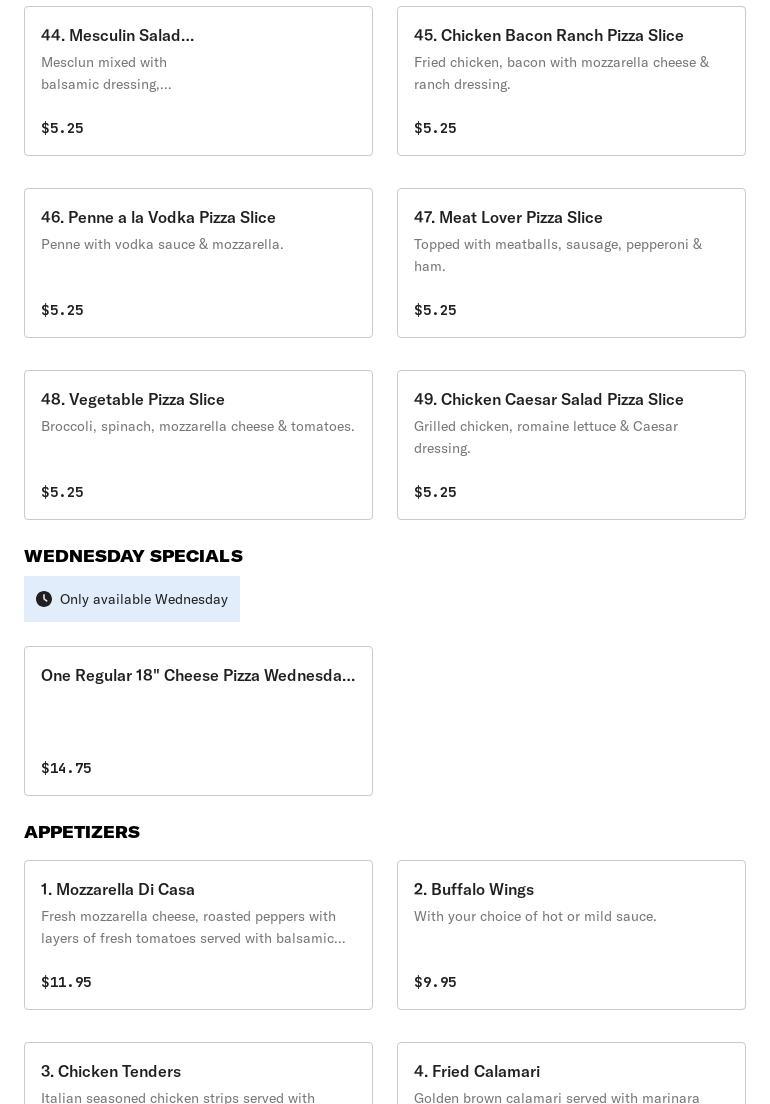Choose the Fried Calamari appetizer
770x1104 pixels.
[571, 1075]
